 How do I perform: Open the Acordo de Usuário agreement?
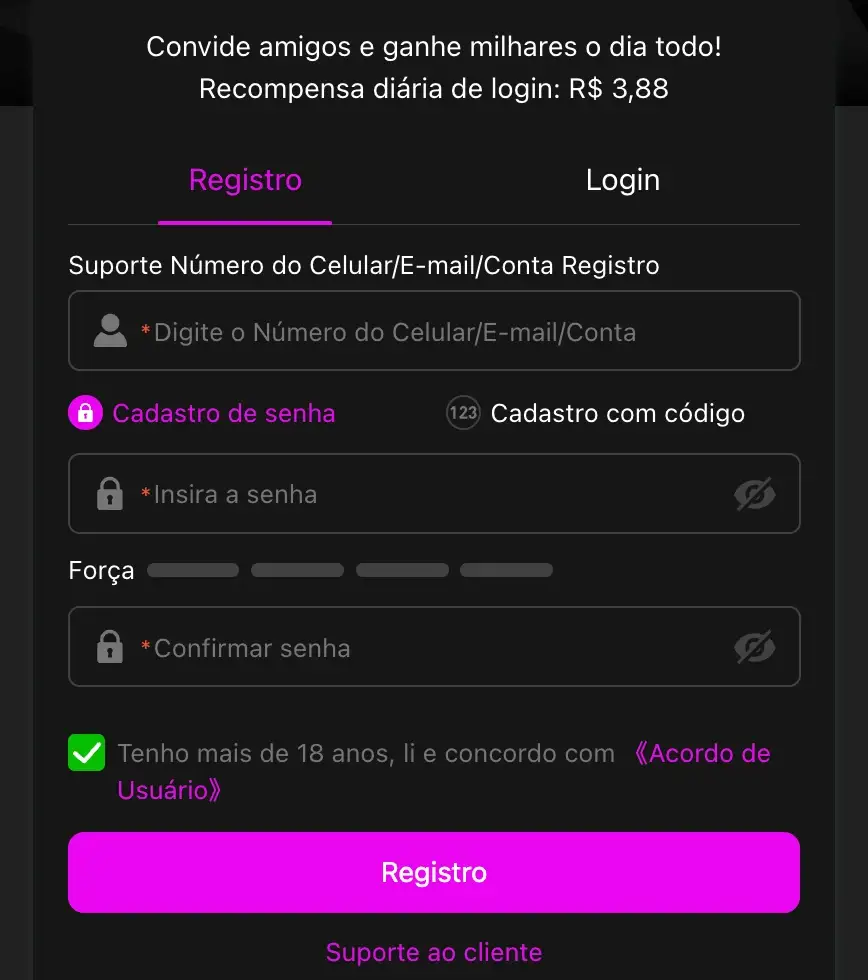pos(702,753)
